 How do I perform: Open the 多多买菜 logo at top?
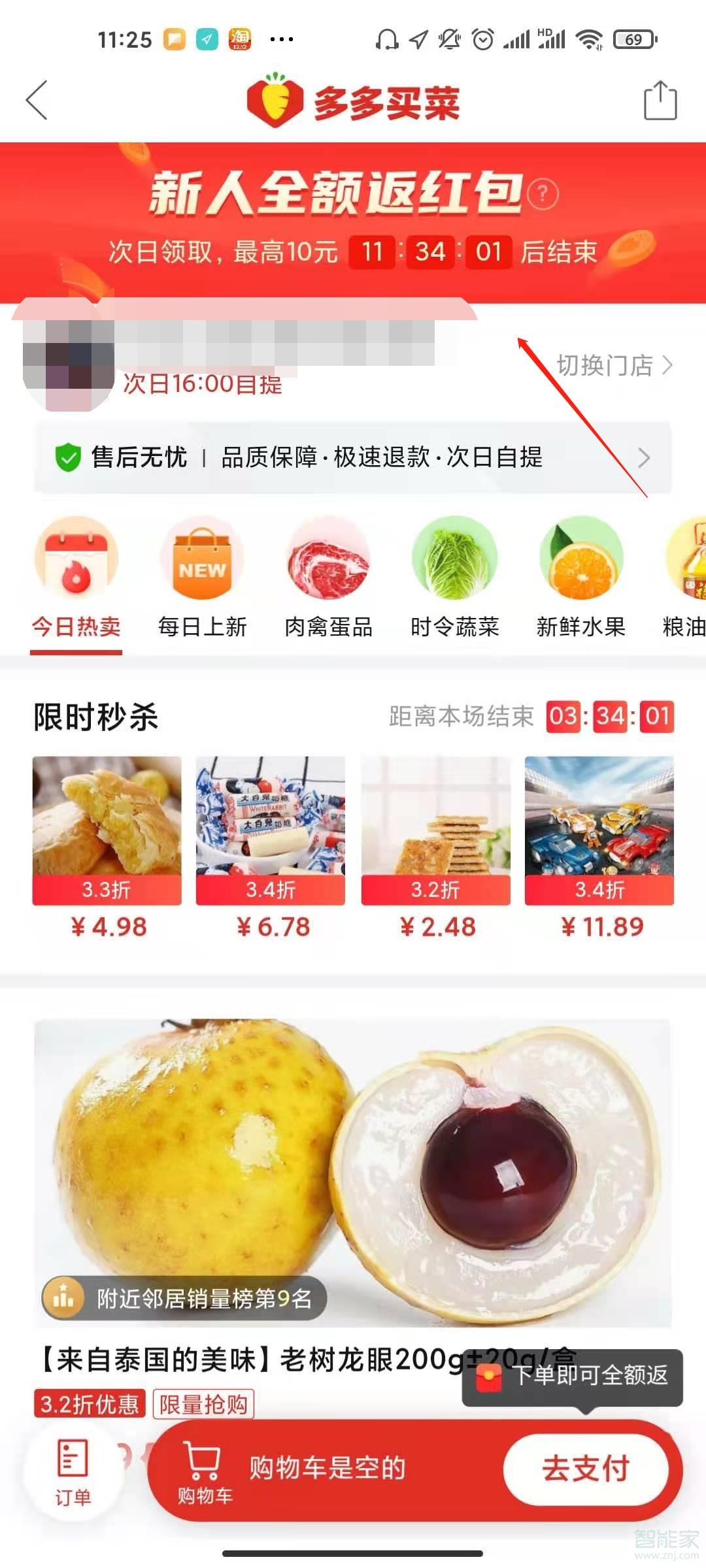pos(353,101)
